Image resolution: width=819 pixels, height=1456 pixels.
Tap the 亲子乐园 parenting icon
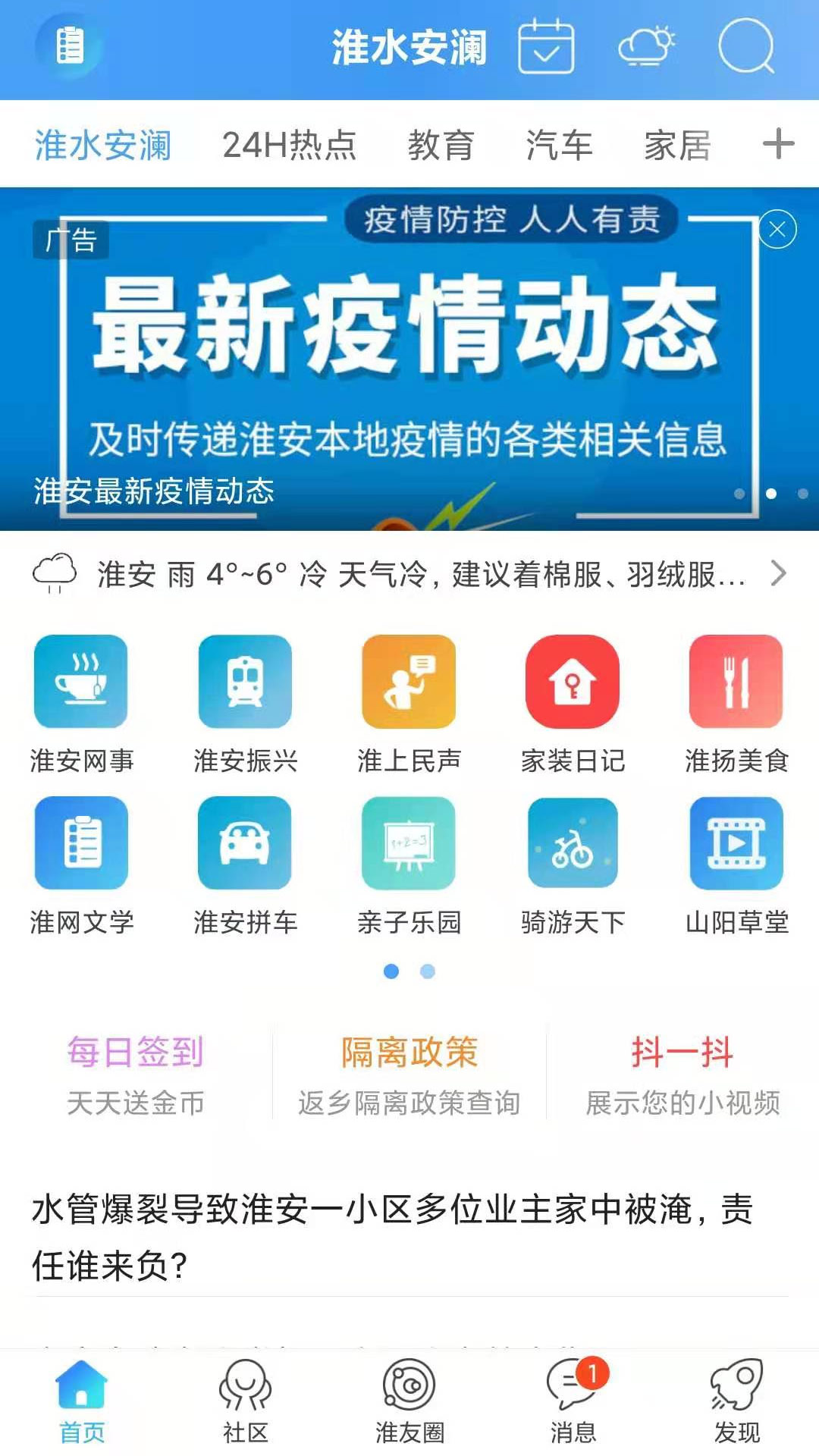[x=408, y=842]
